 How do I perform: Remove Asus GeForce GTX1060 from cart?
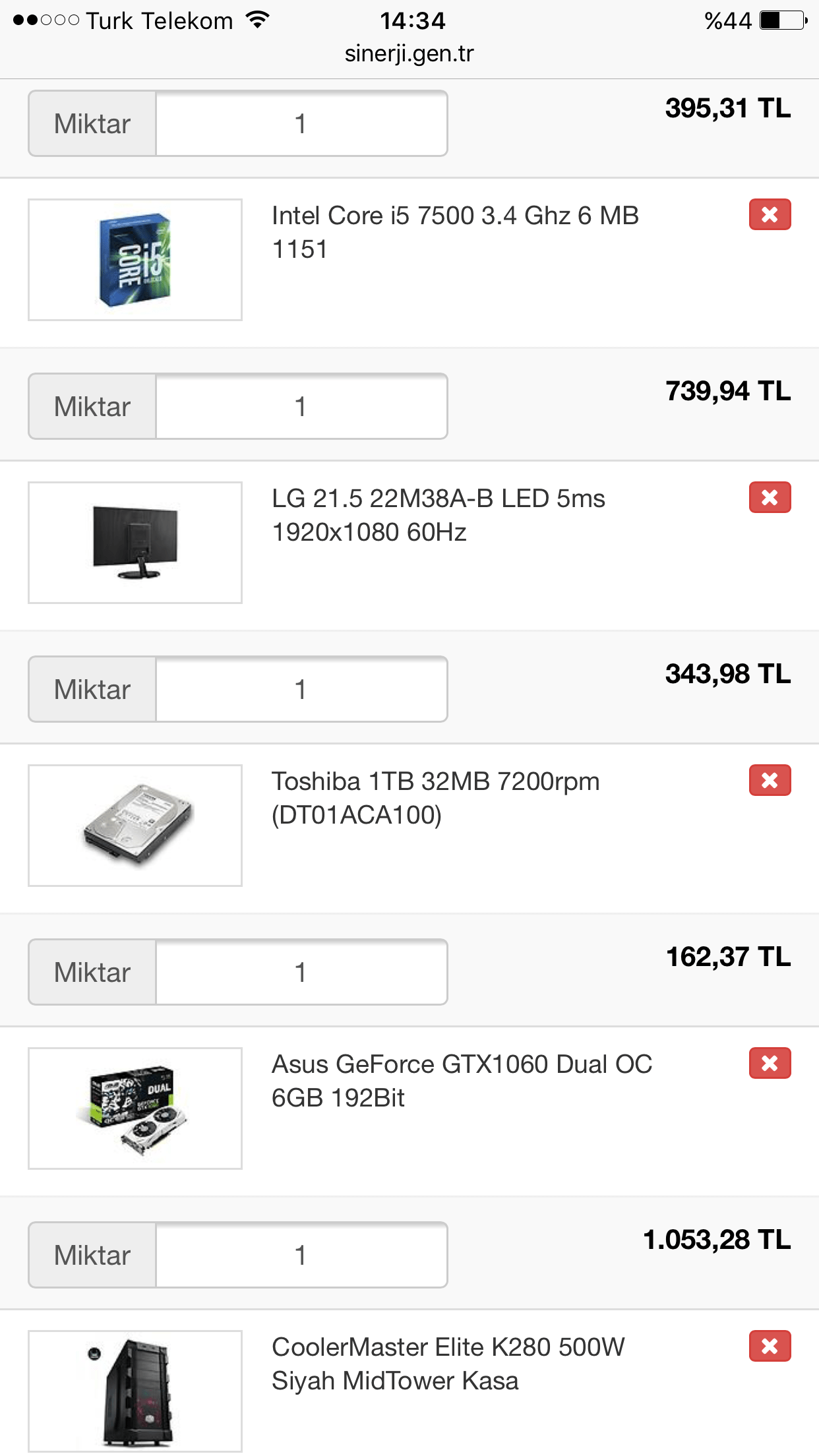pyautogui.click(x=770, y=1063)
